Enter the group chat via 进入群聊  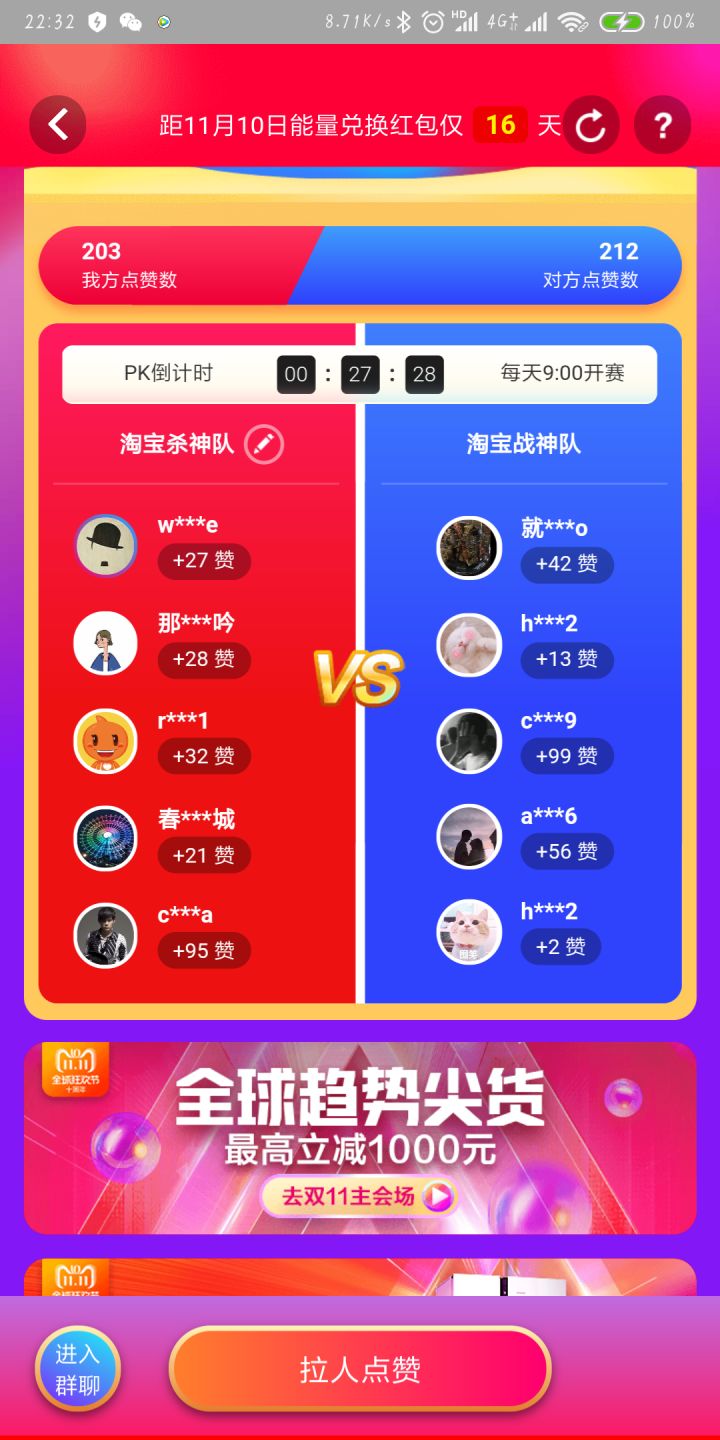click(x=78, y=1369)
